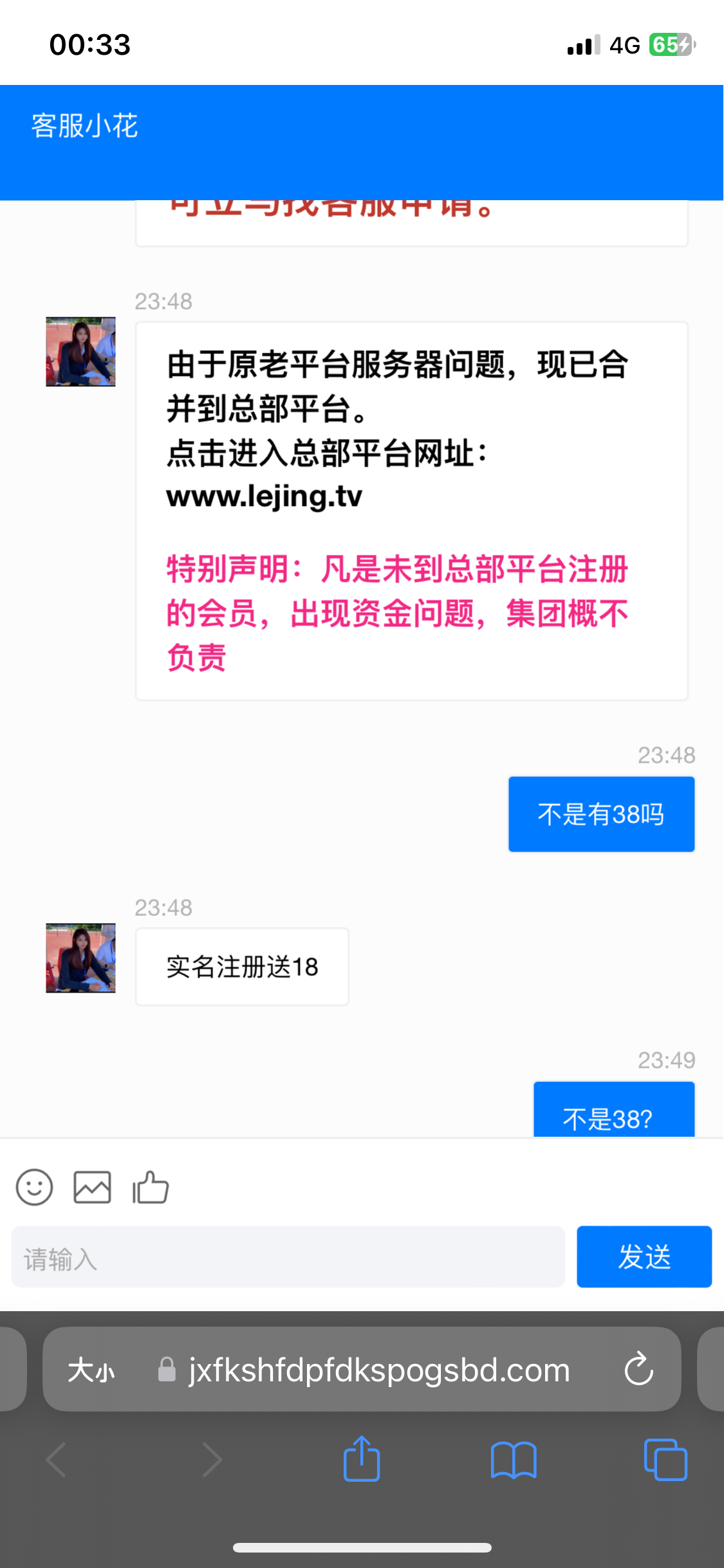Tap the thumbs-up rating icon
724x1568 pixels.
click(151, 1187)
